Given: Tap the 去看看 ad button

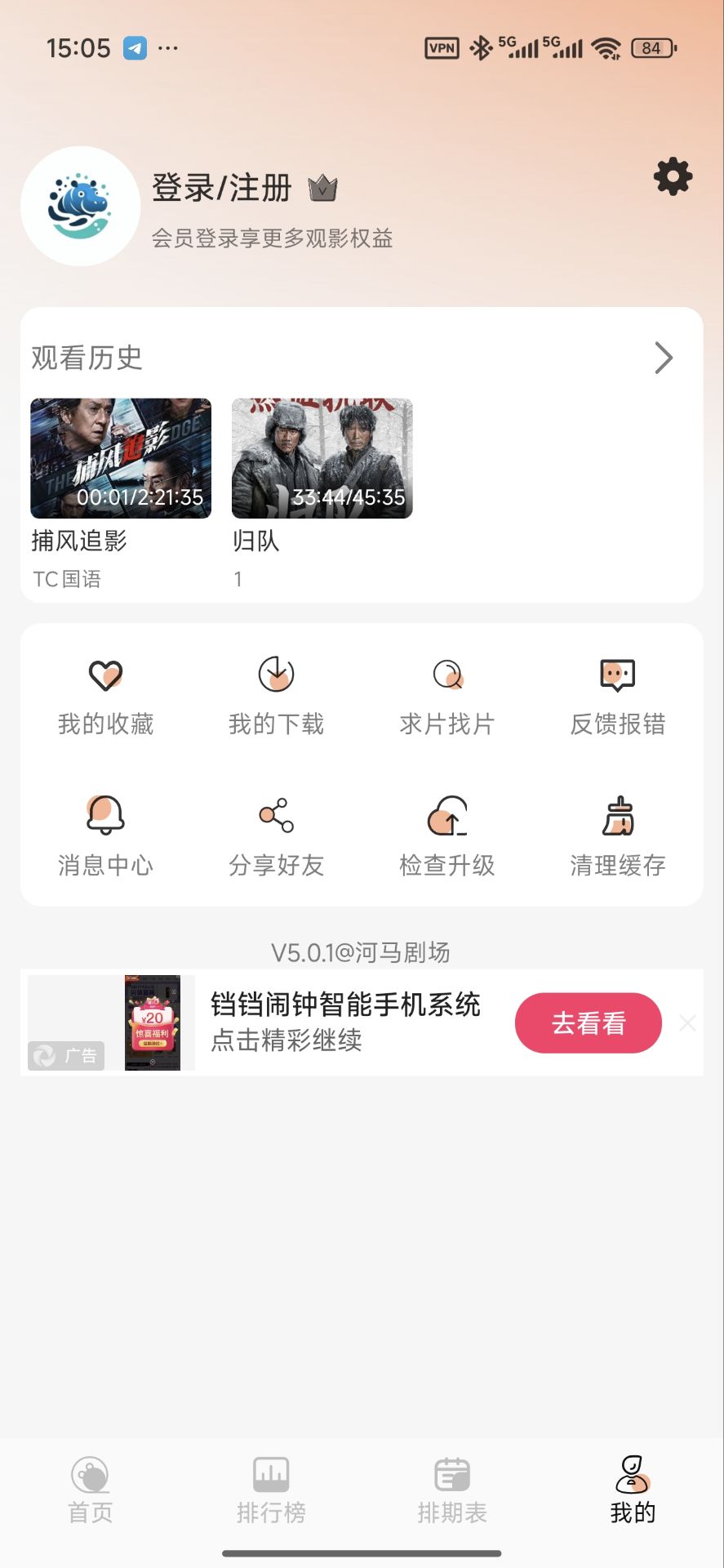Looking at the screenshot, I should pos(588,1022).
